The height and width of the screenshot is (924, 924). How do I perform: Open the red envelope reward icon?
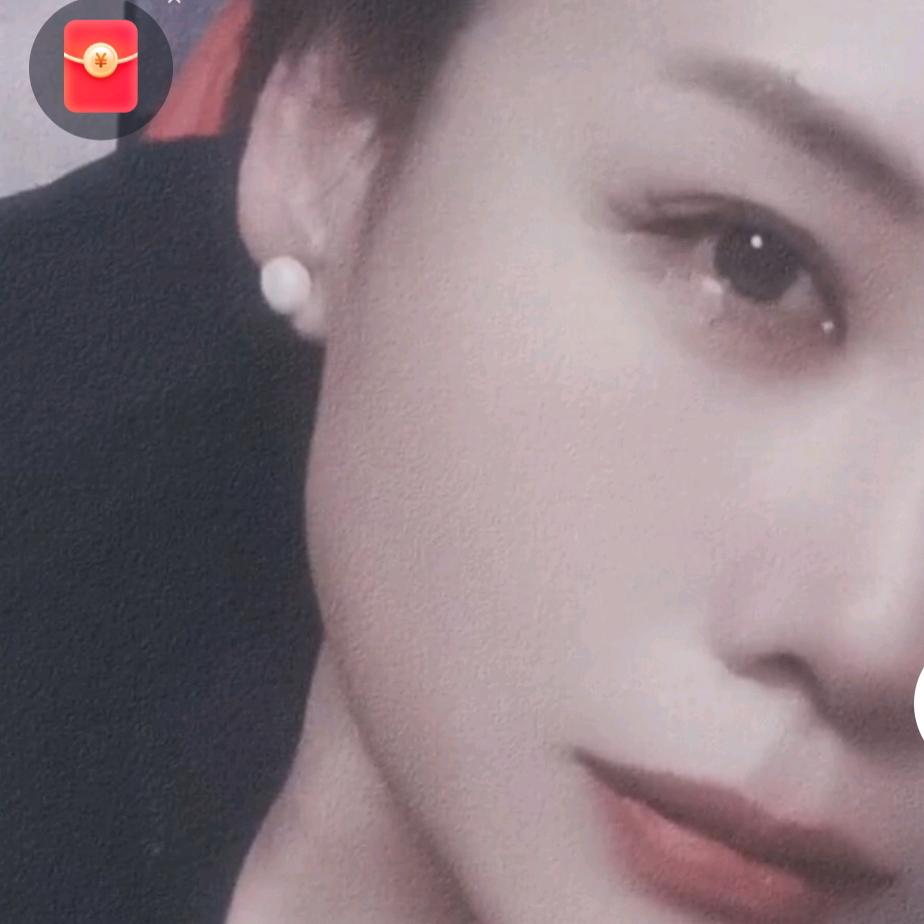click(x=100, y=67)
